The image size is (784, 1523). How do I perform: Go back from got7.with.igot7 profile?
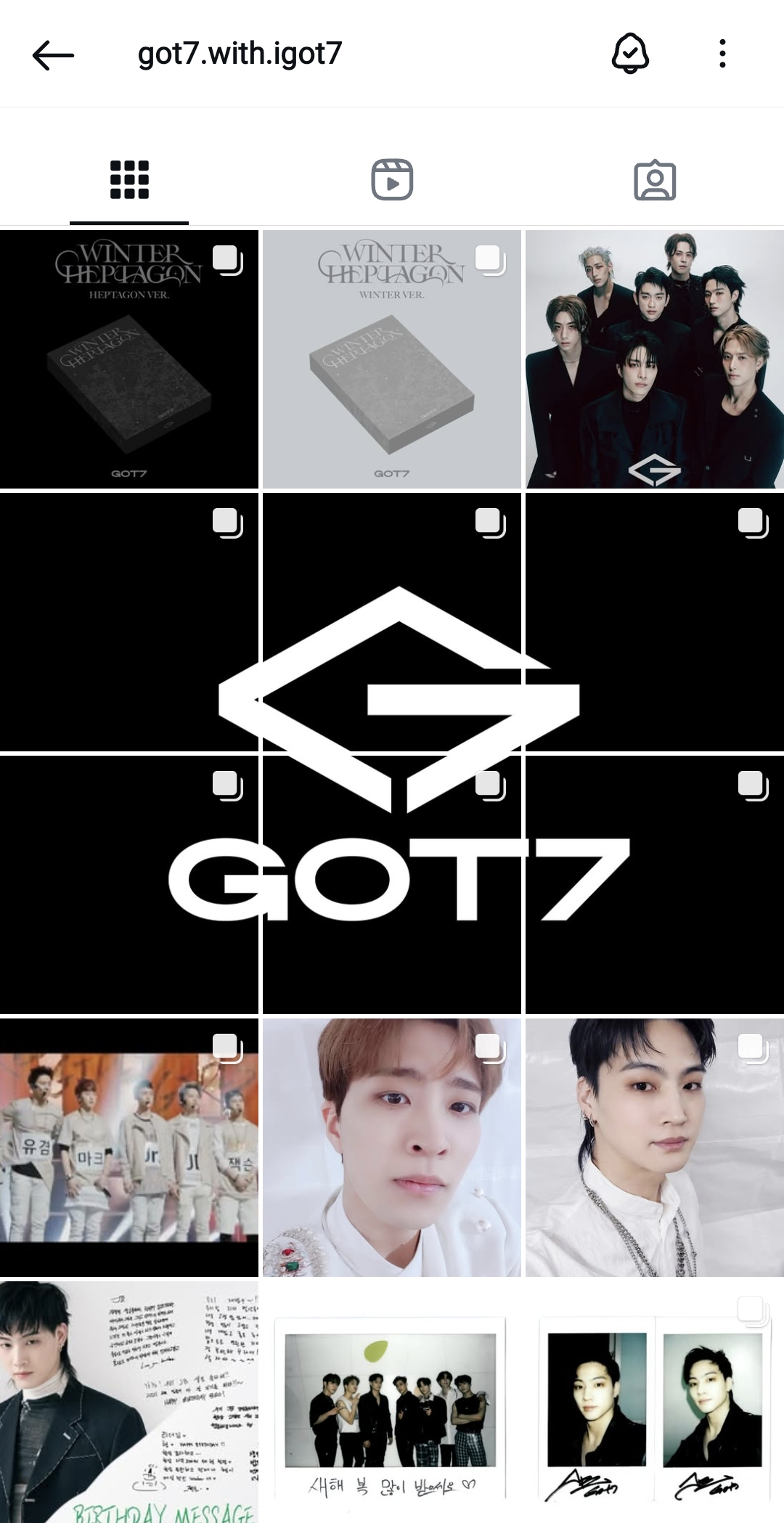pyautogui.click(x=53, y=54)
